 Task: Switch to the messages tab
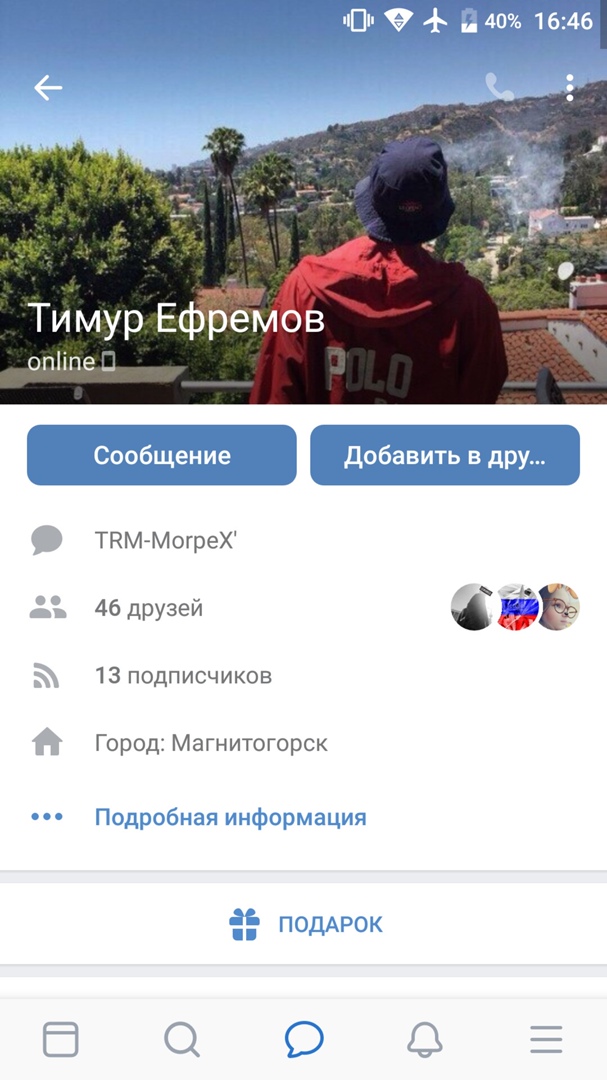(x=304, y=1040)
